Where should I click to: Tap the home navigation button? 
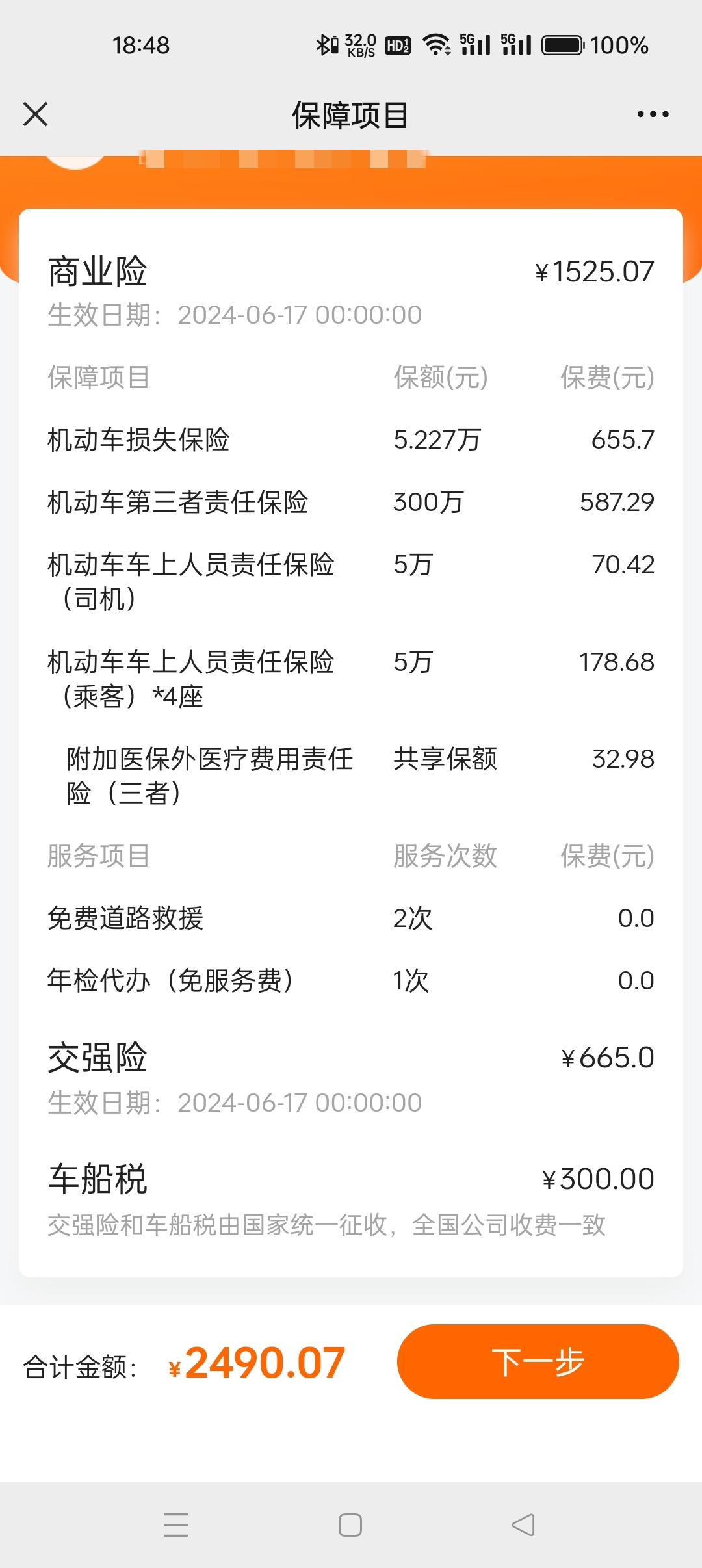[x=350, y=1524]
